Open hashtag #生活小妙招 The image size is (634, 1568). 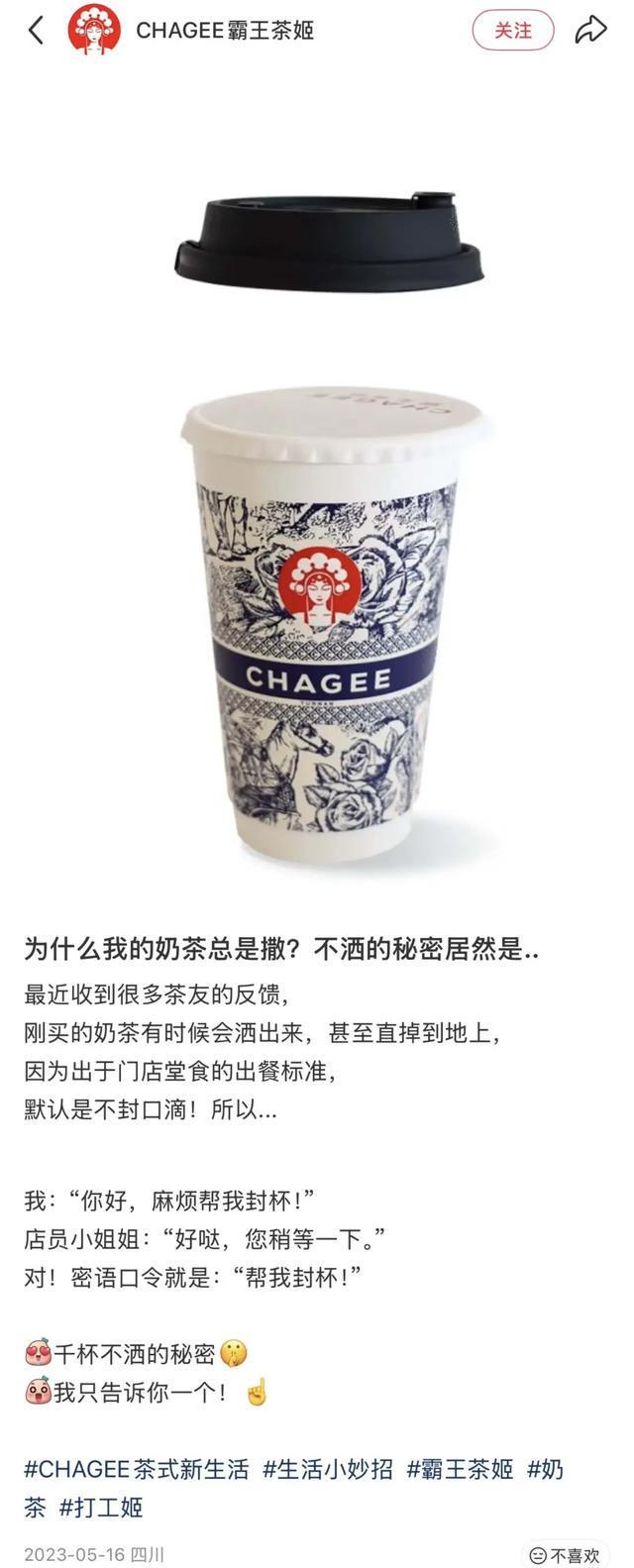tap(328, 1469)
